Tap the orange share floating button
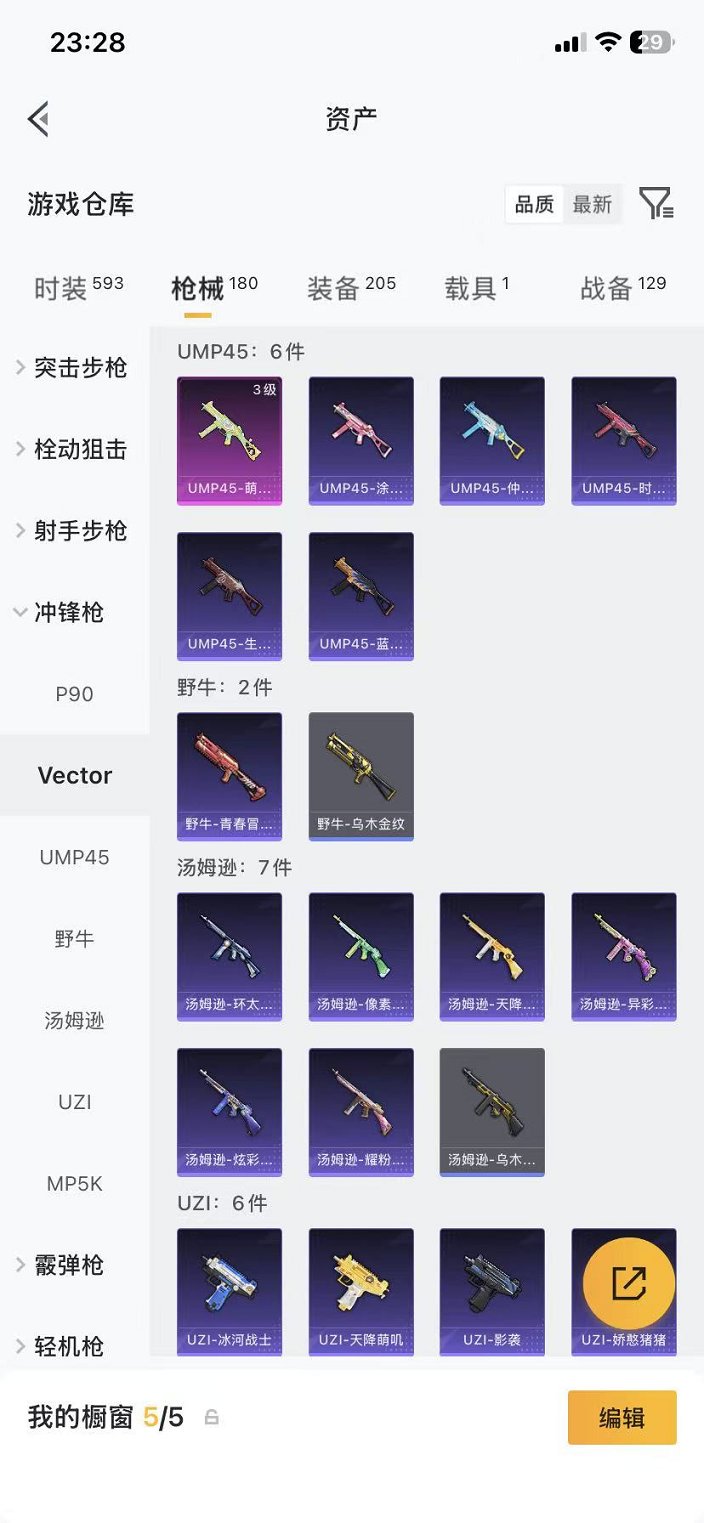The height and width of the screenshot is (1523, 704). 628,1283
